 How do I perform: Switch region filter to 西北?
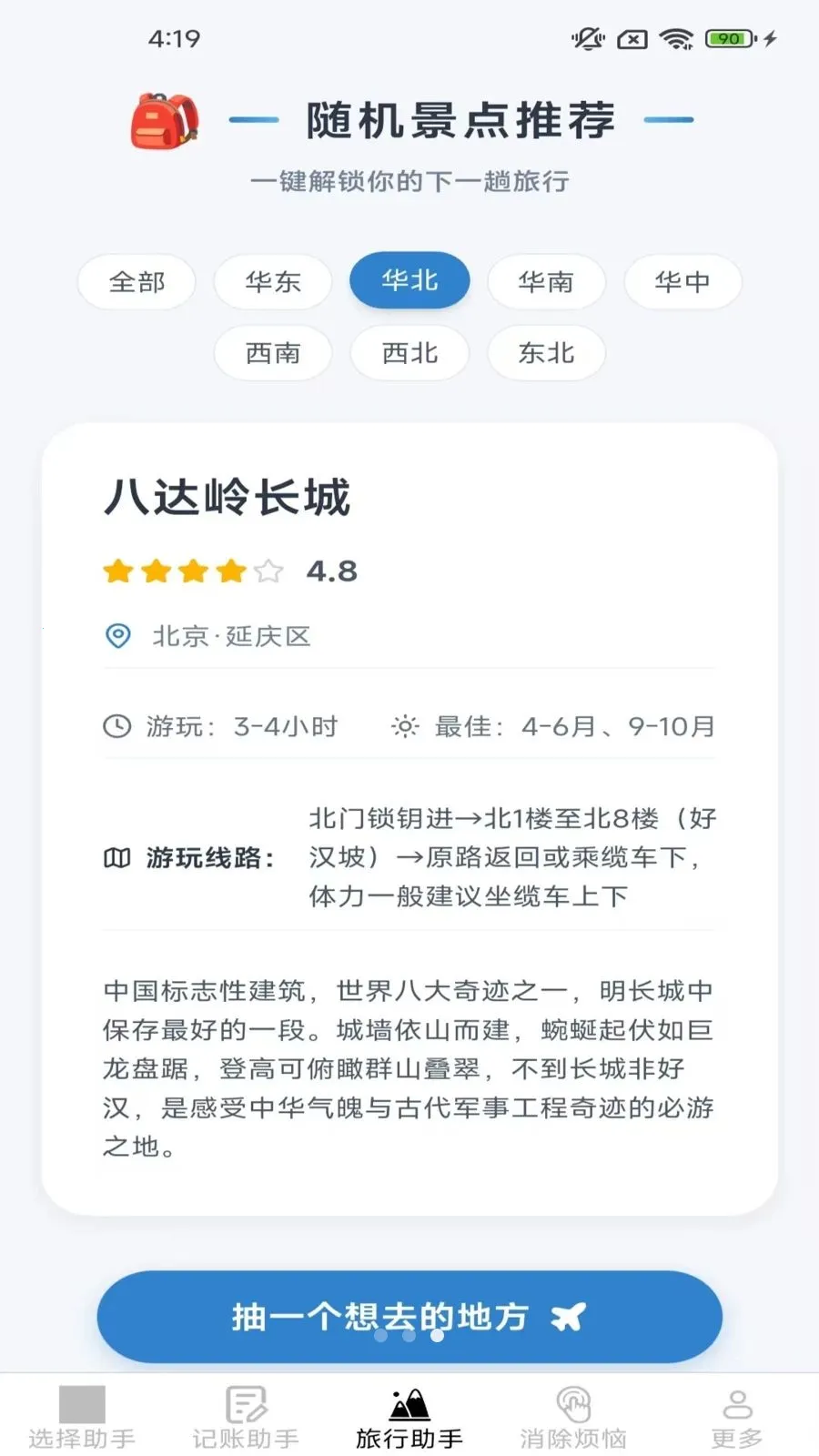(x=409, y=353)
